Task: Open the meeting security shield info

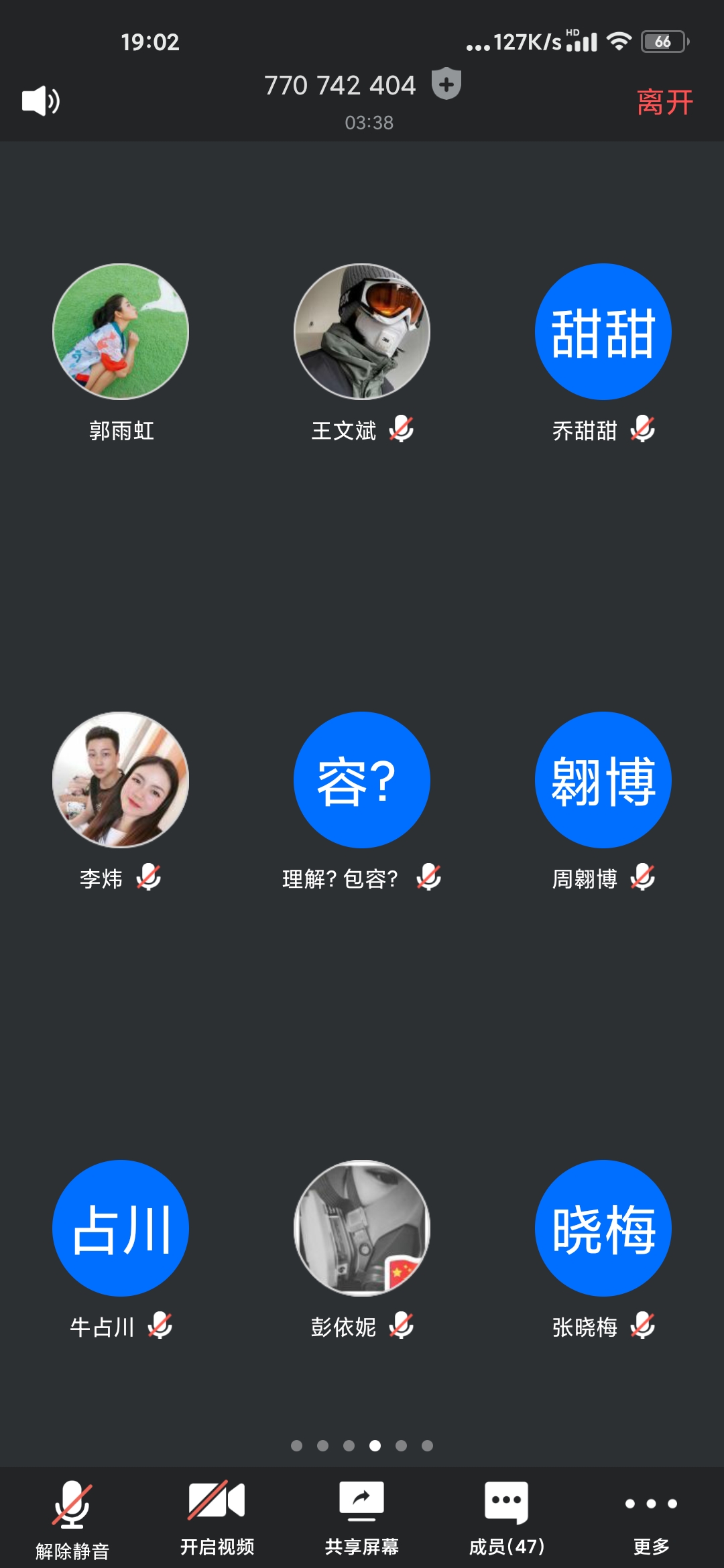Action: click(x=446, y=84)
